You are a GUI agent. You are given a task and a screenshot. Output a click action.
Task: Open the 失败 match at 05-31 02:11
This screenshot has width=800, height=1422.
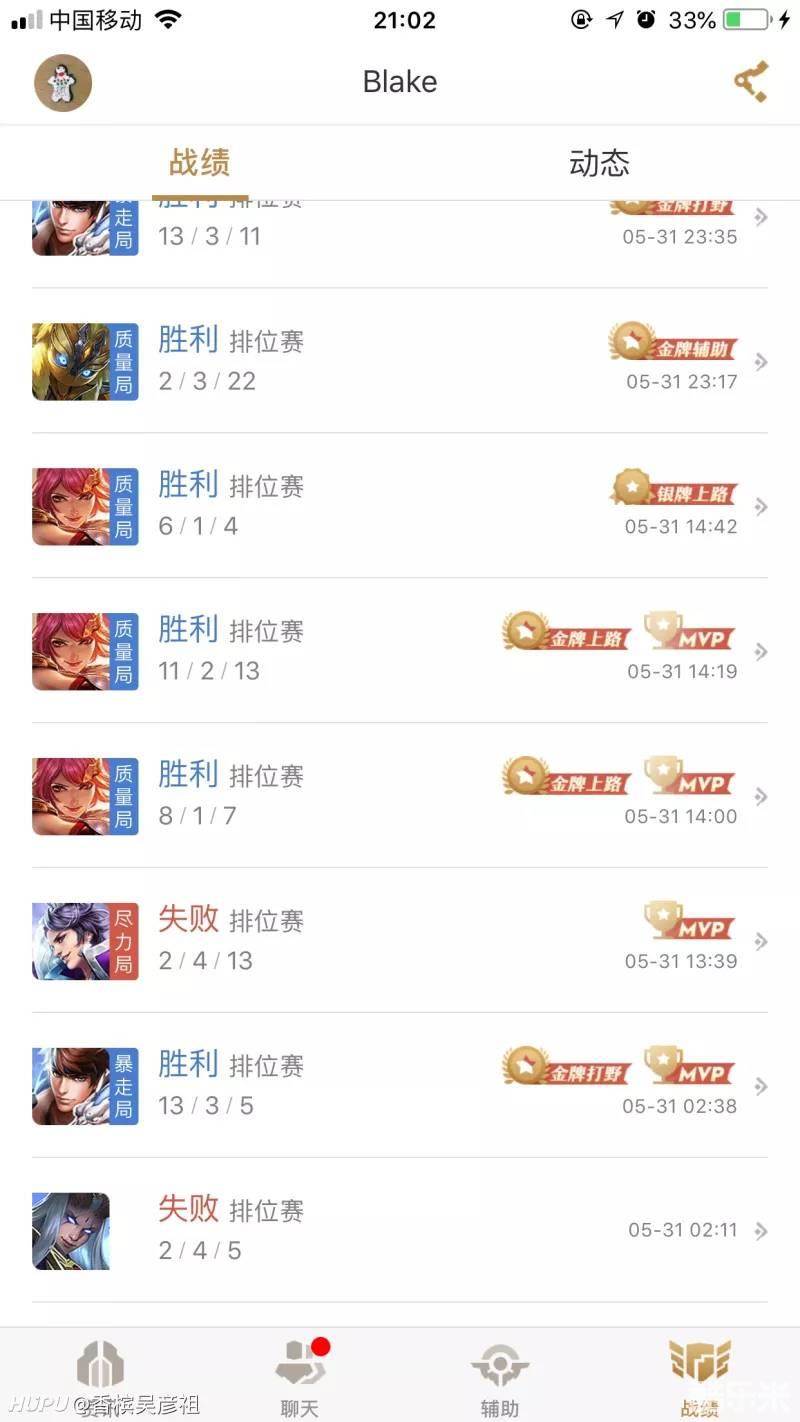point(400,1231)
